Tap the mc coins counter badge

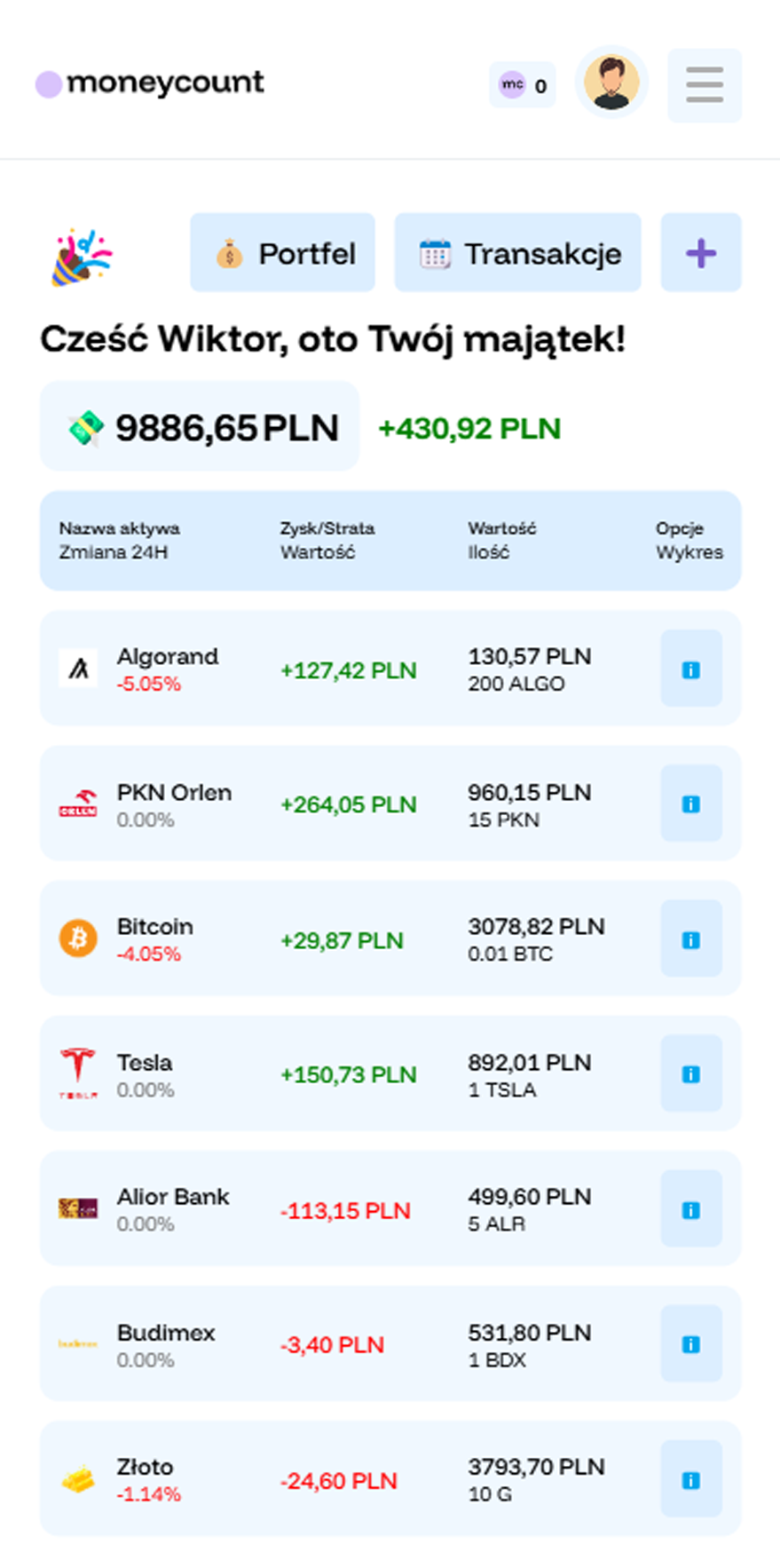(x=523, y=85)
